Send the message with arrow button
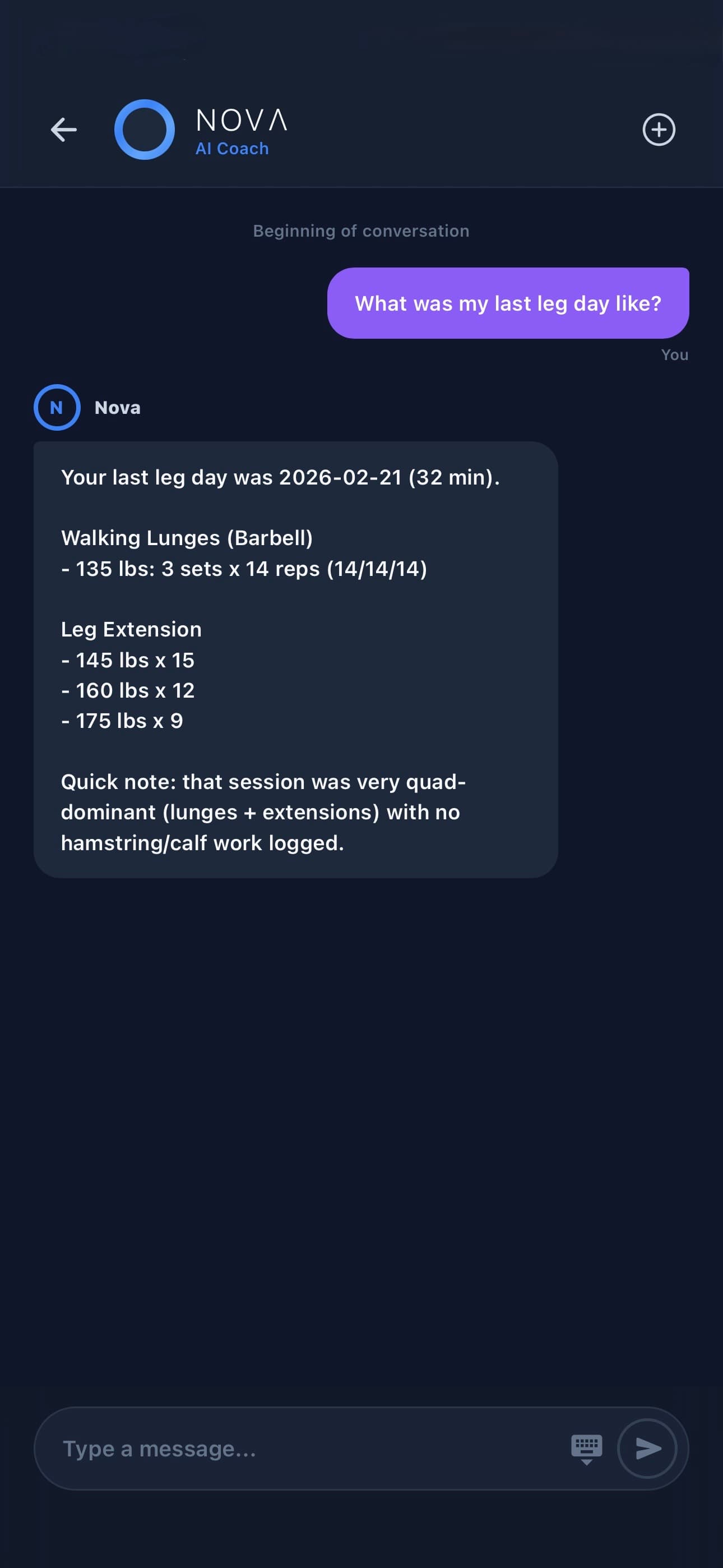Image resolution: width=723 pixels, height=1568 pixels. coord(647,1449)
